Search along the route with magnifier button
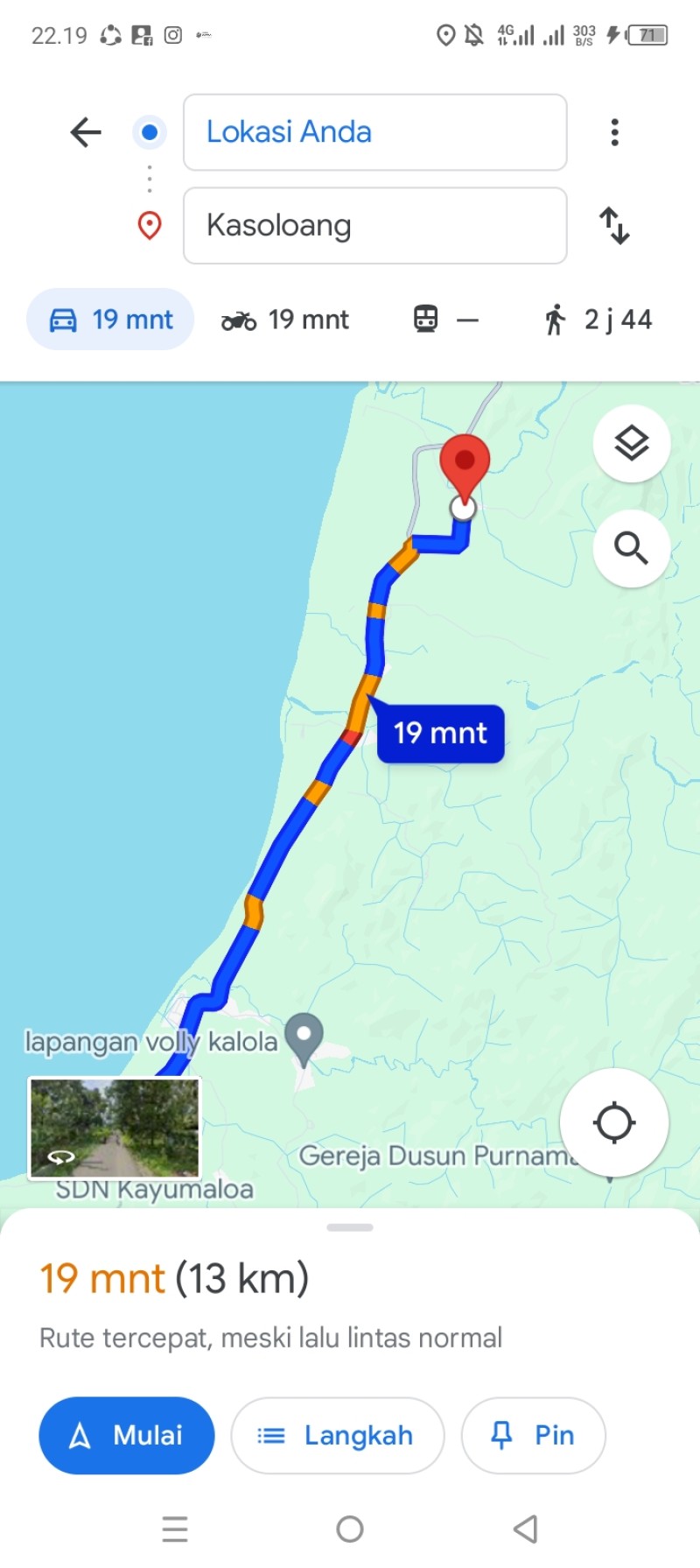Viewport: 700px width, 1568px height. point(632,549)
